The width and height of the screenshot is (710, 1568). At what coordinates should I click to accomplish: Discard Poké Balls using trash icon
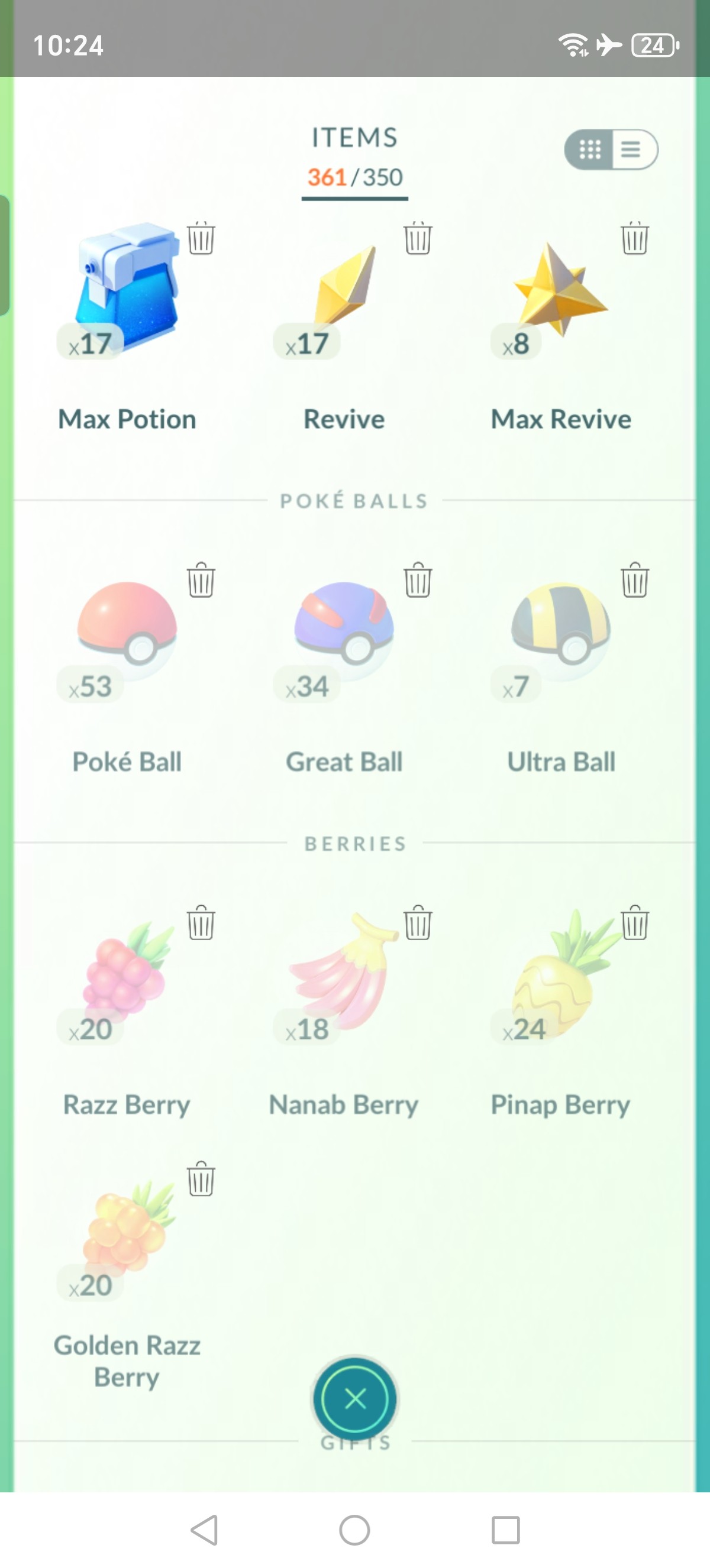201,579
